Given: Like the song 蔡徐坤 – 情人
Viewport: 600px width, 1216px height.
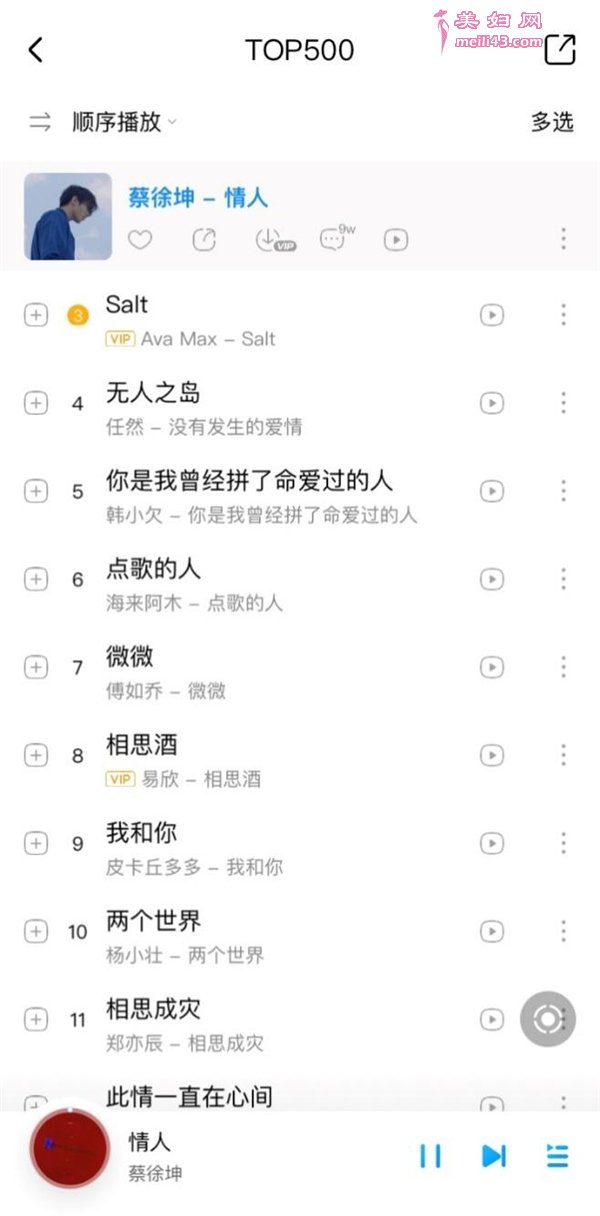Looking at the screenshot, I should [x=140, y=240].
